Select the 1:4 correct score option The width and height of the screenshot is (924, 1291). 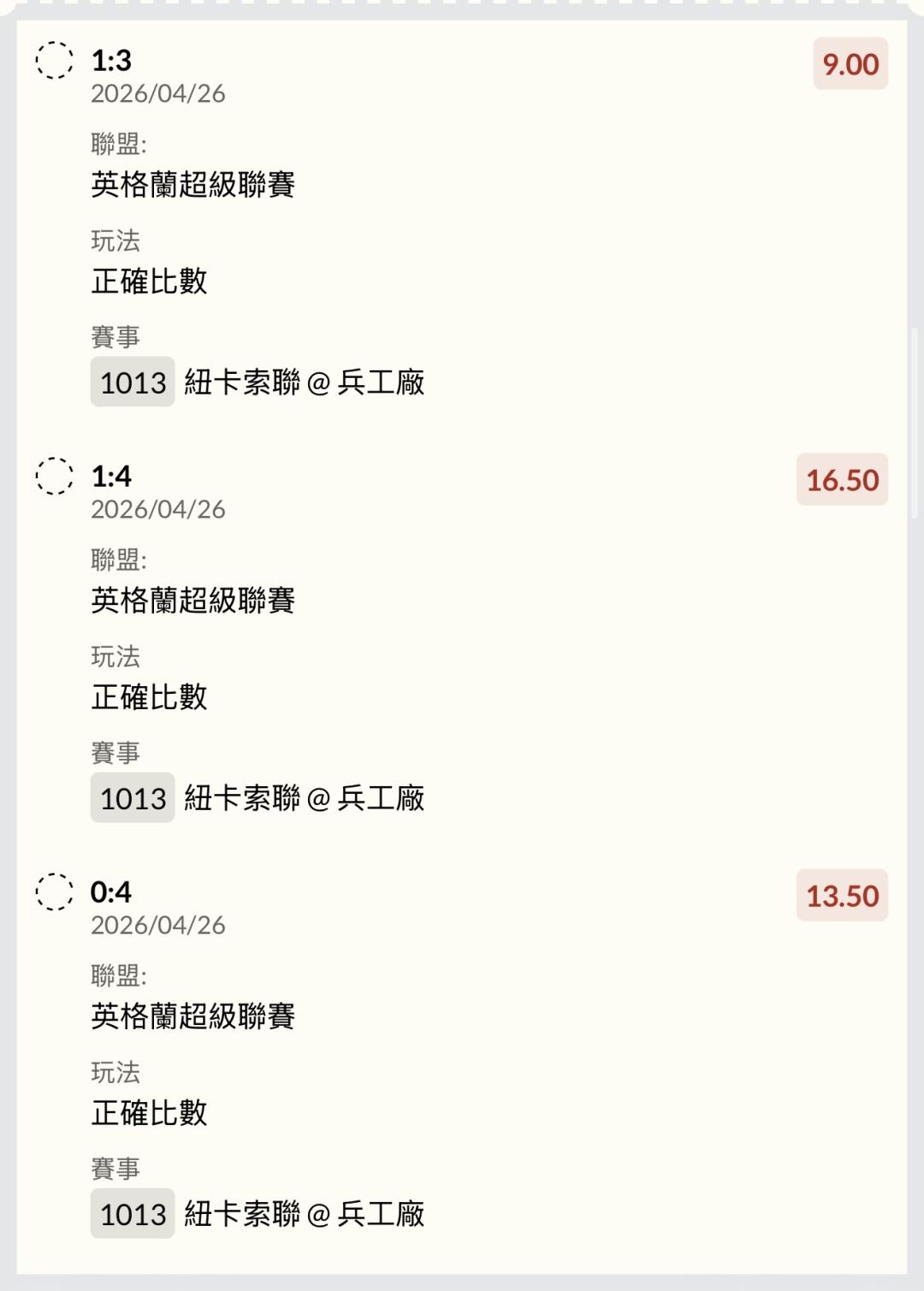[x=55, y=477]
